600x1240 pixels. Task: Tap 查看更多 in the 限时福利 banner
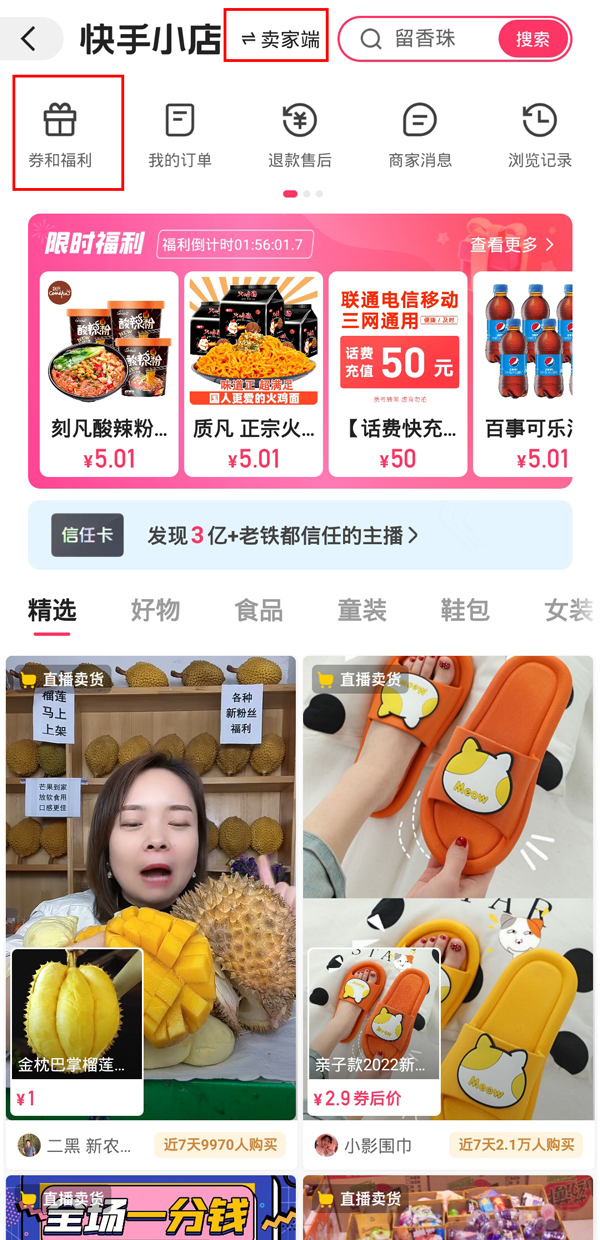(511, 244)
